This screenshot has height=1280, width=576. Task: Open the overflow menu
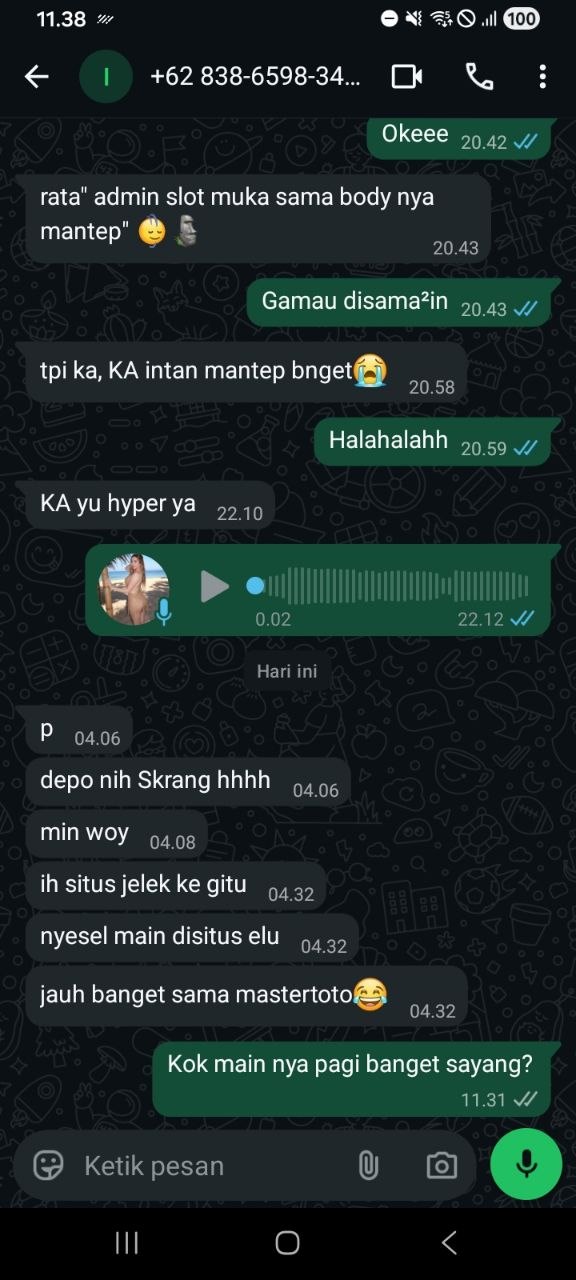pos(542,77)
